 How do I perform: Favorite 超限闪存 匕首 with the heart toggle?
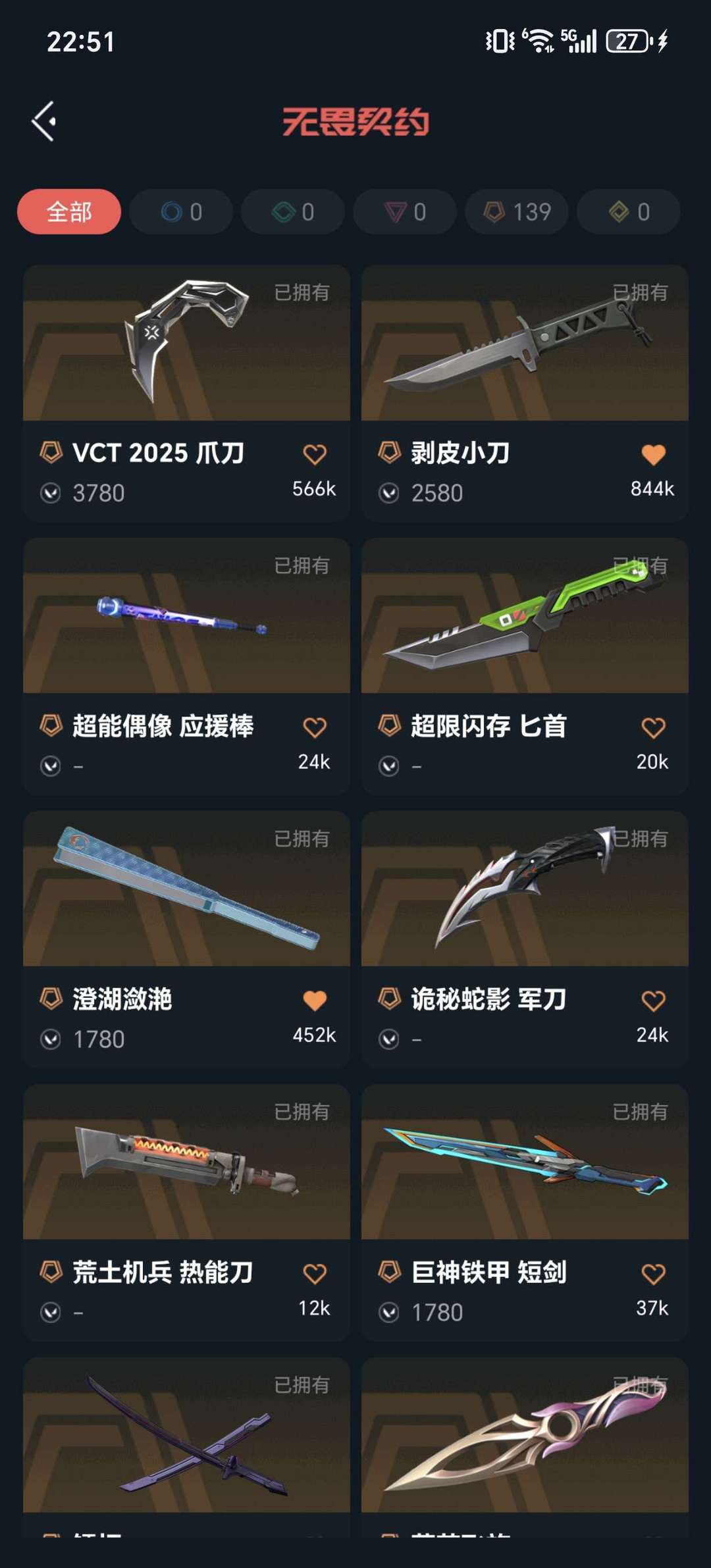653,727
